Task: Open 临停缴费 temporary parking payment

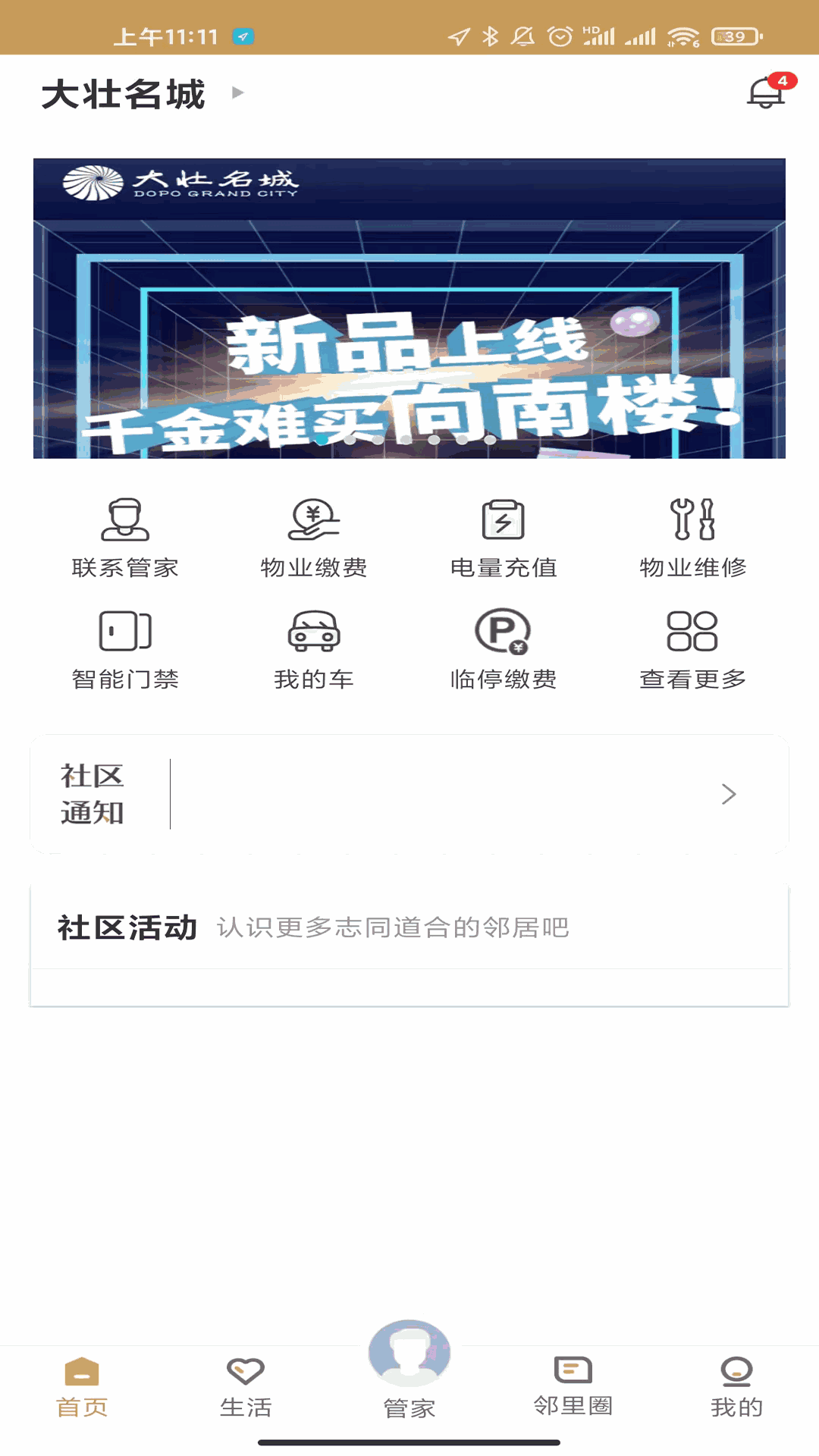Action: (x=504, y=649)
